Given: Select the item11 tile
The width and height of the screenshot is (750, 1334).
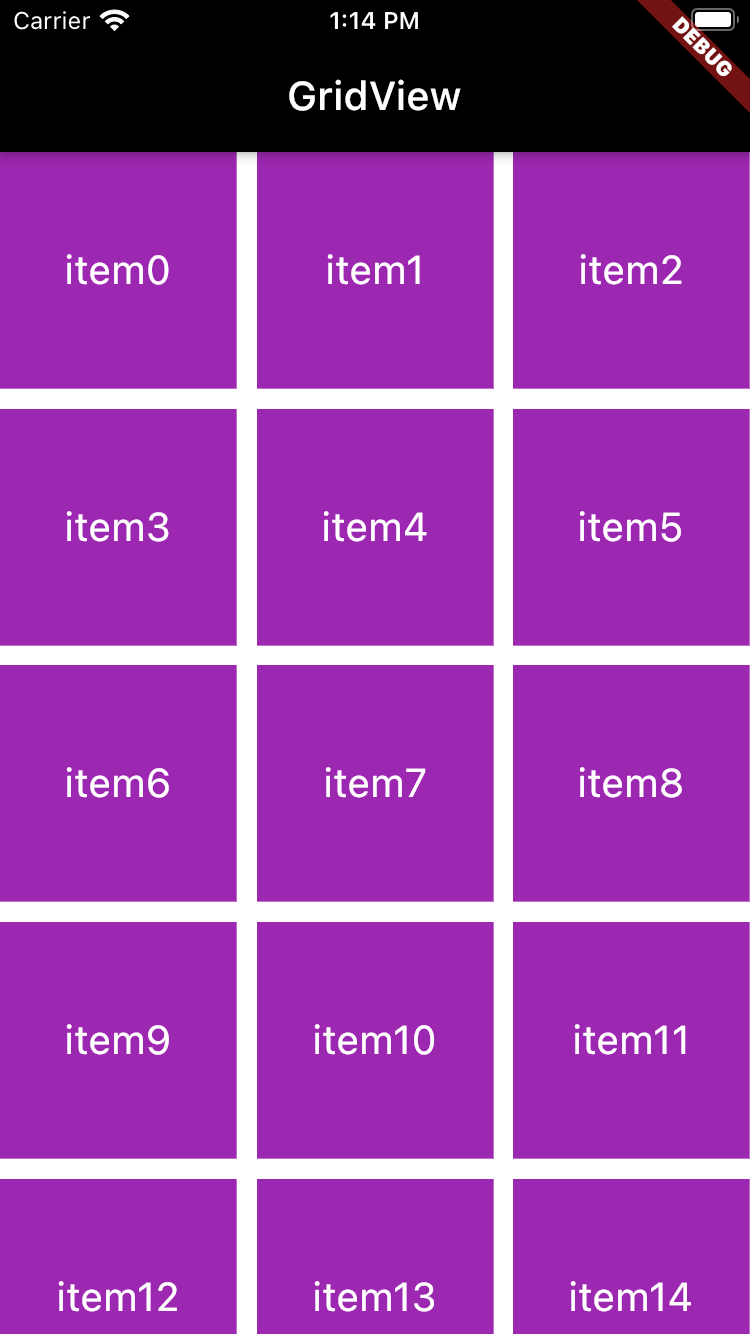Looking at the screenshot, I should 631,1040.
